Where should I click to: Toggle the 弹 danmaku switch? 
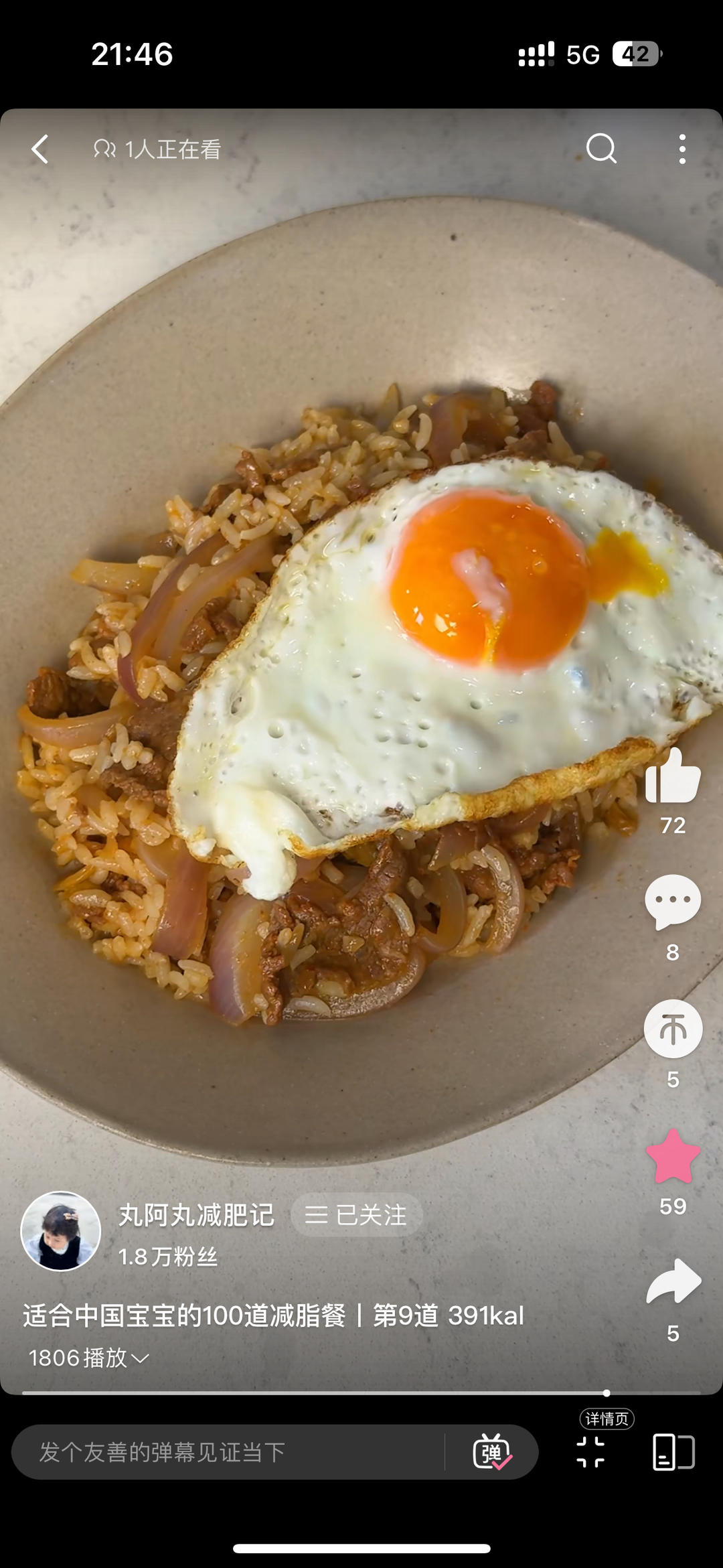coord(492,1452)
